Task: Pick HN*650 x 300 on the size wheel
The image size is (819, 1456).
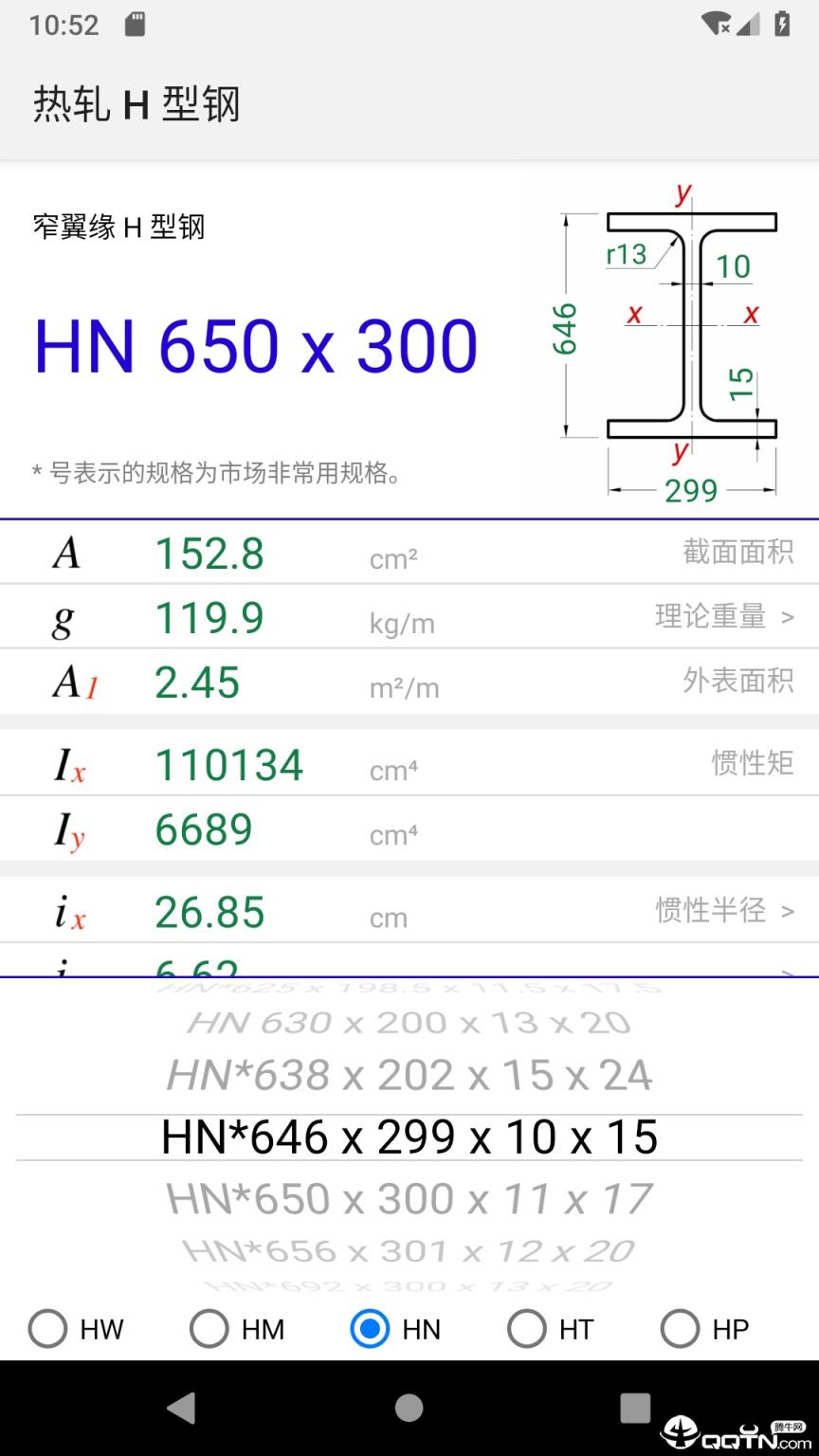Action: [x=409, y=1197]
